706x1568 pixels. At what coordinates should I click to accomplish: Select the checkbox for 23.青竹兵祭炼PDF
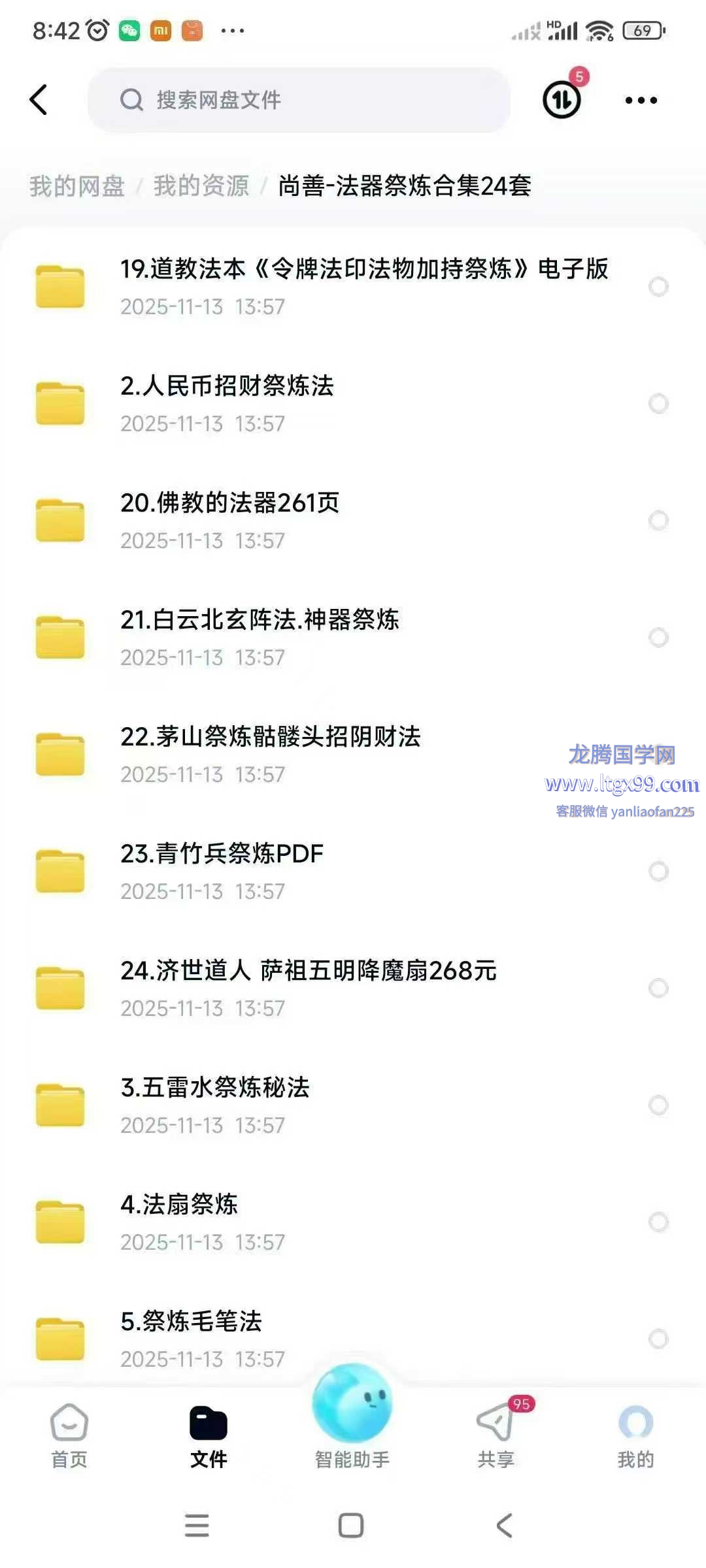coord(658,872)
